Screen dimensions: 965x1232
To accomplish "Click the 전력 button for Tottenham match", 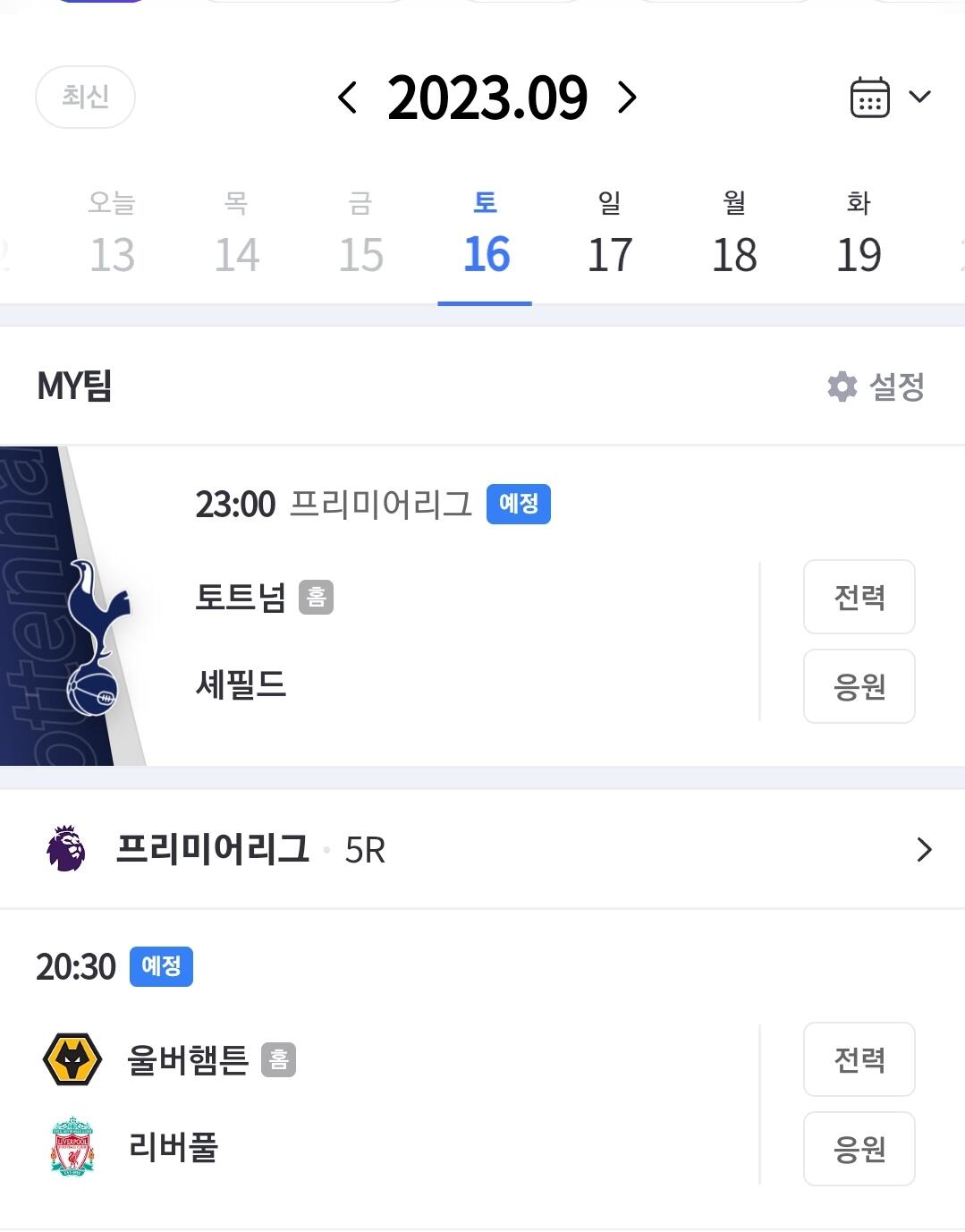I will [859, 597].
